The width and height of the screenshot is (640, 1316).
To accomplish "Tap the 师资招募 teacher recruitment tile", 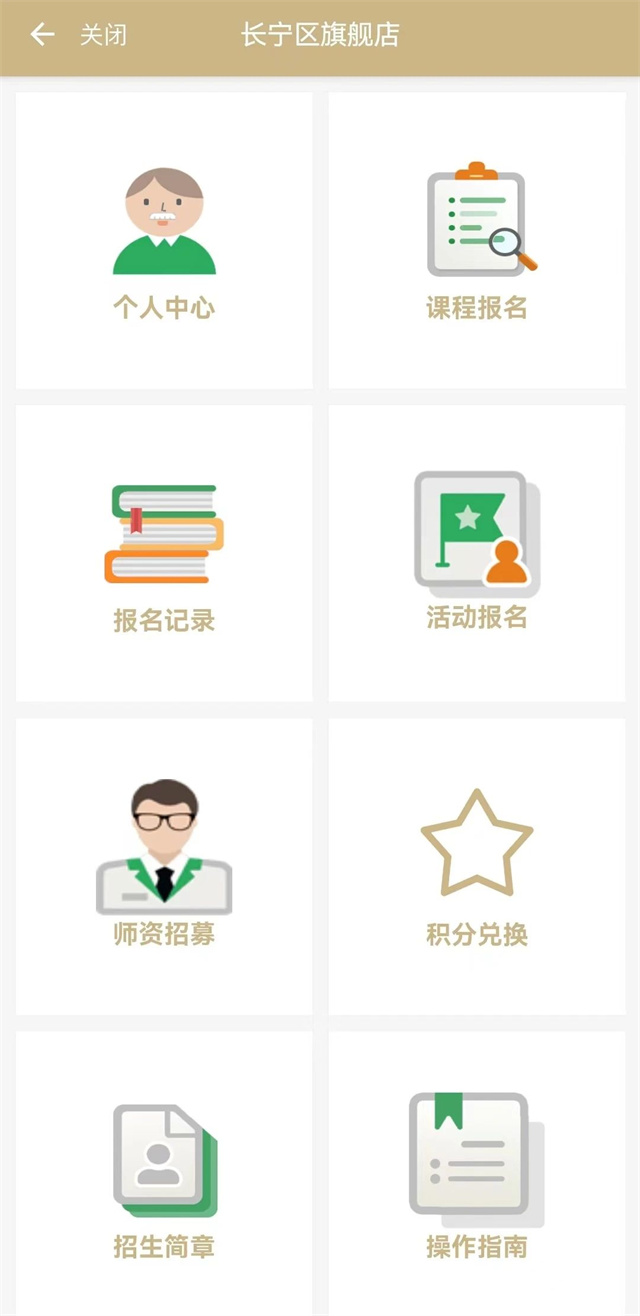I will coord(164,866).
